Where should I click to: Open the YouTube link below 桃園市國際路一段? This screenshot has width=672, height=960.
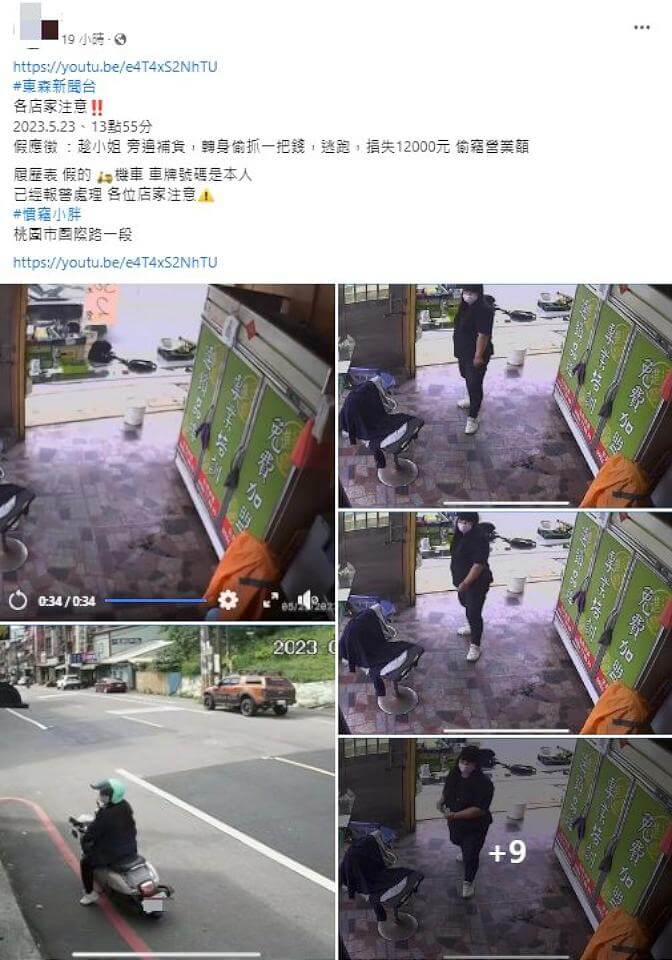tap(115, 262)
